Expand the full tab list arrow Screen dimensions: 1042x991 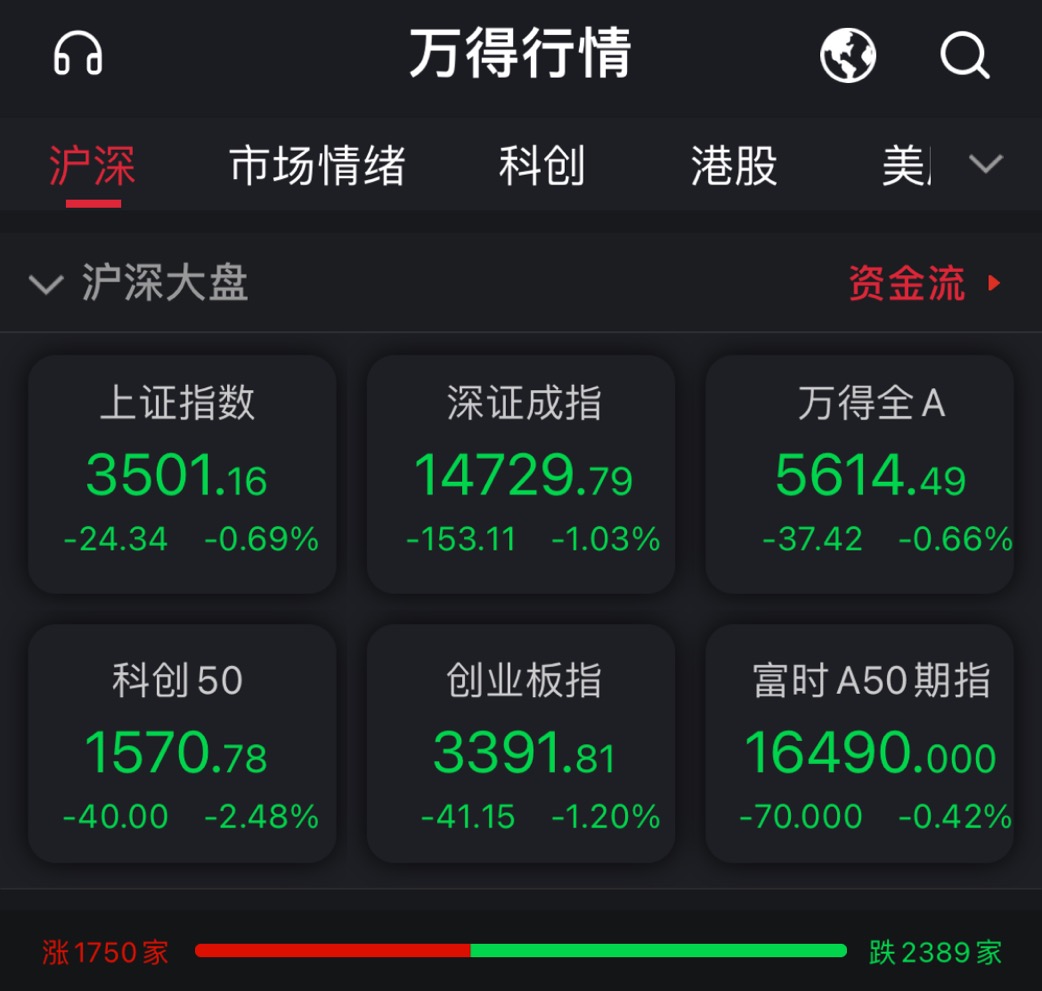986,165
